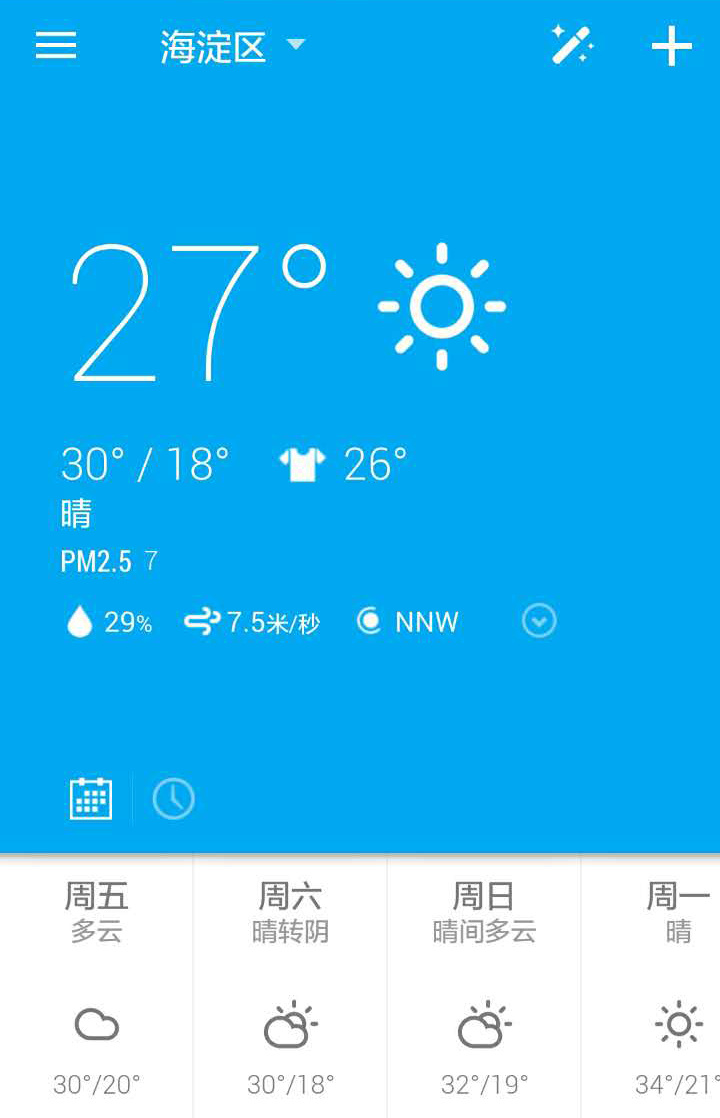Viewport: 720px width, 1118px height.
Task: Open 周五 多云 forecast
Action: click(97, 985)
